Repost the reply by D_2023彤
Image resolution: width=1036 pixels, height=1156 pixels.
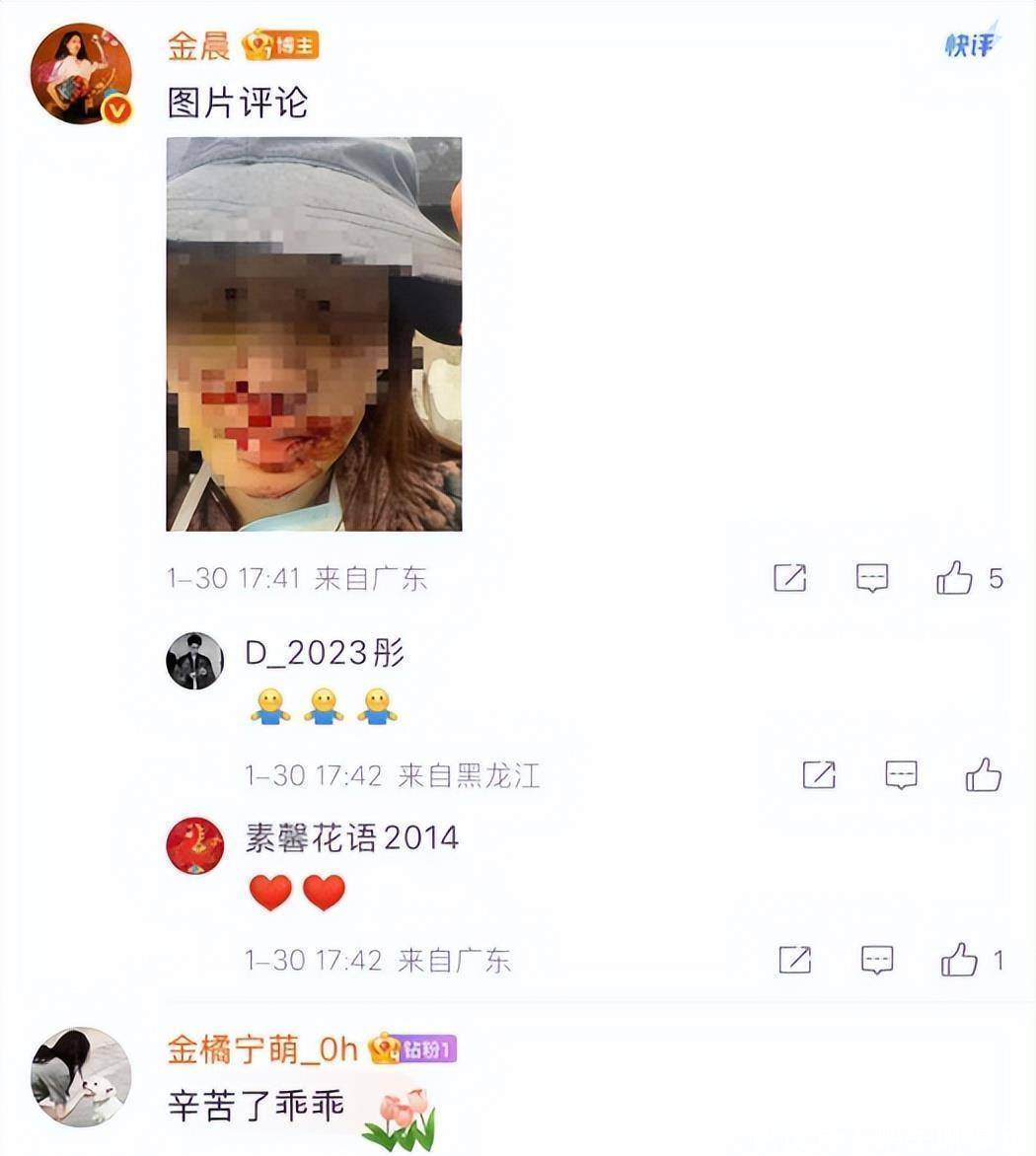point(819,775)
